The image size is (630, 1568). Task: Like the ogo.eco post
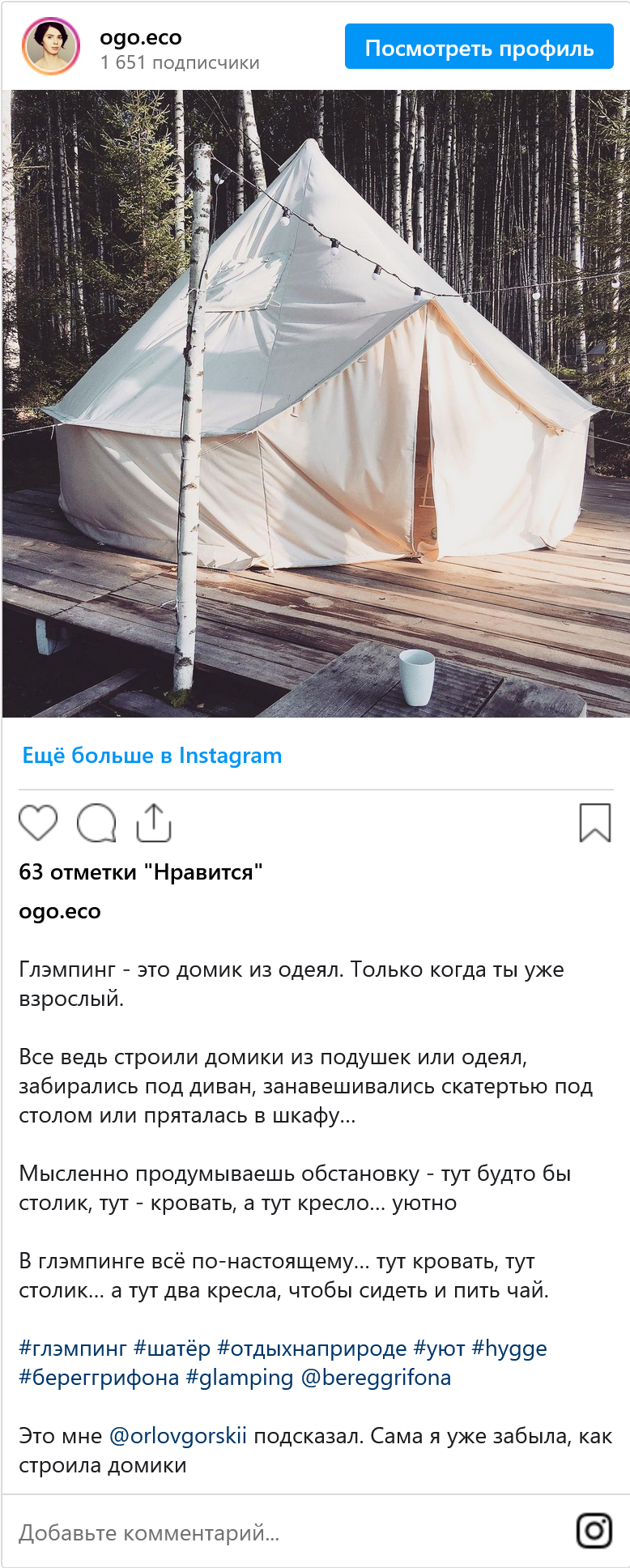(38, 823)
